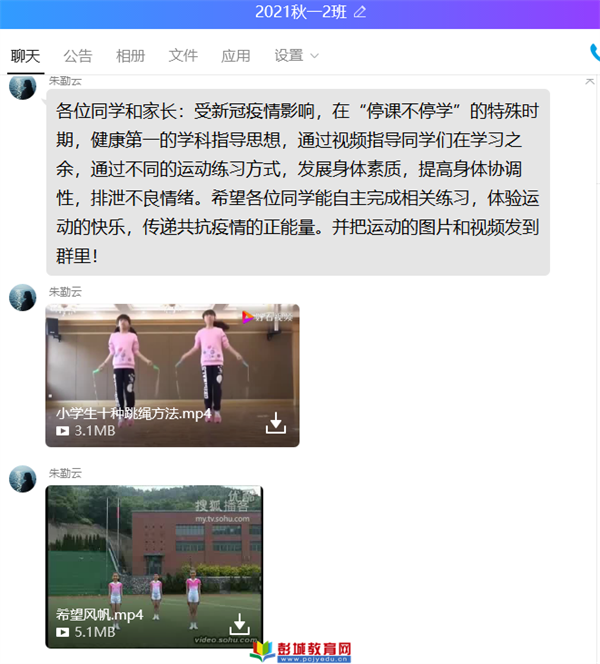Download the 希望风帆.mp4 file
This screenshot has width=600, height=664.
(240, 626)
